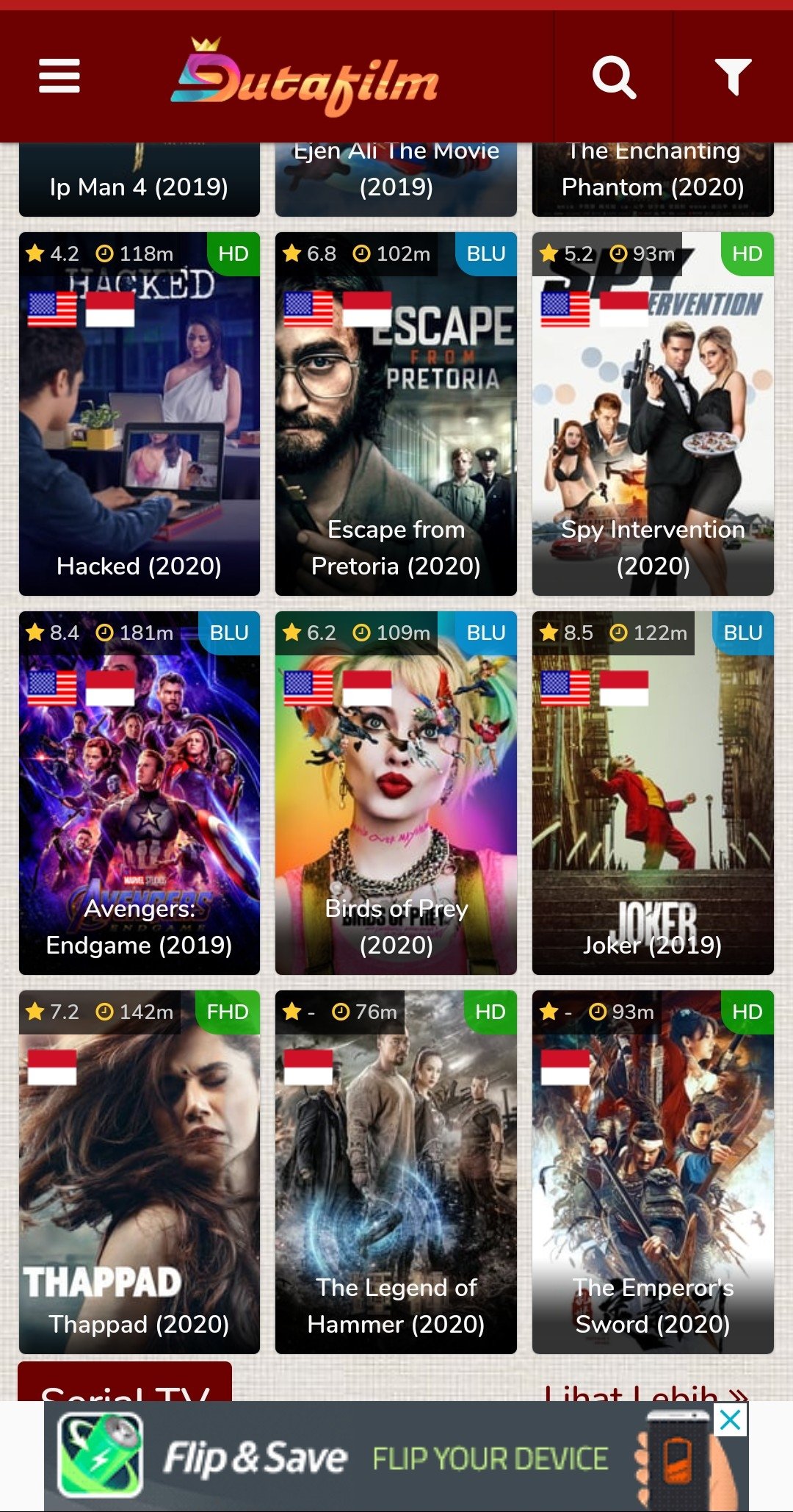The width and height of the screenshot is (793, 1512).
Task: Open Joker (2019) movie card
Action: (x=653, y=793)
